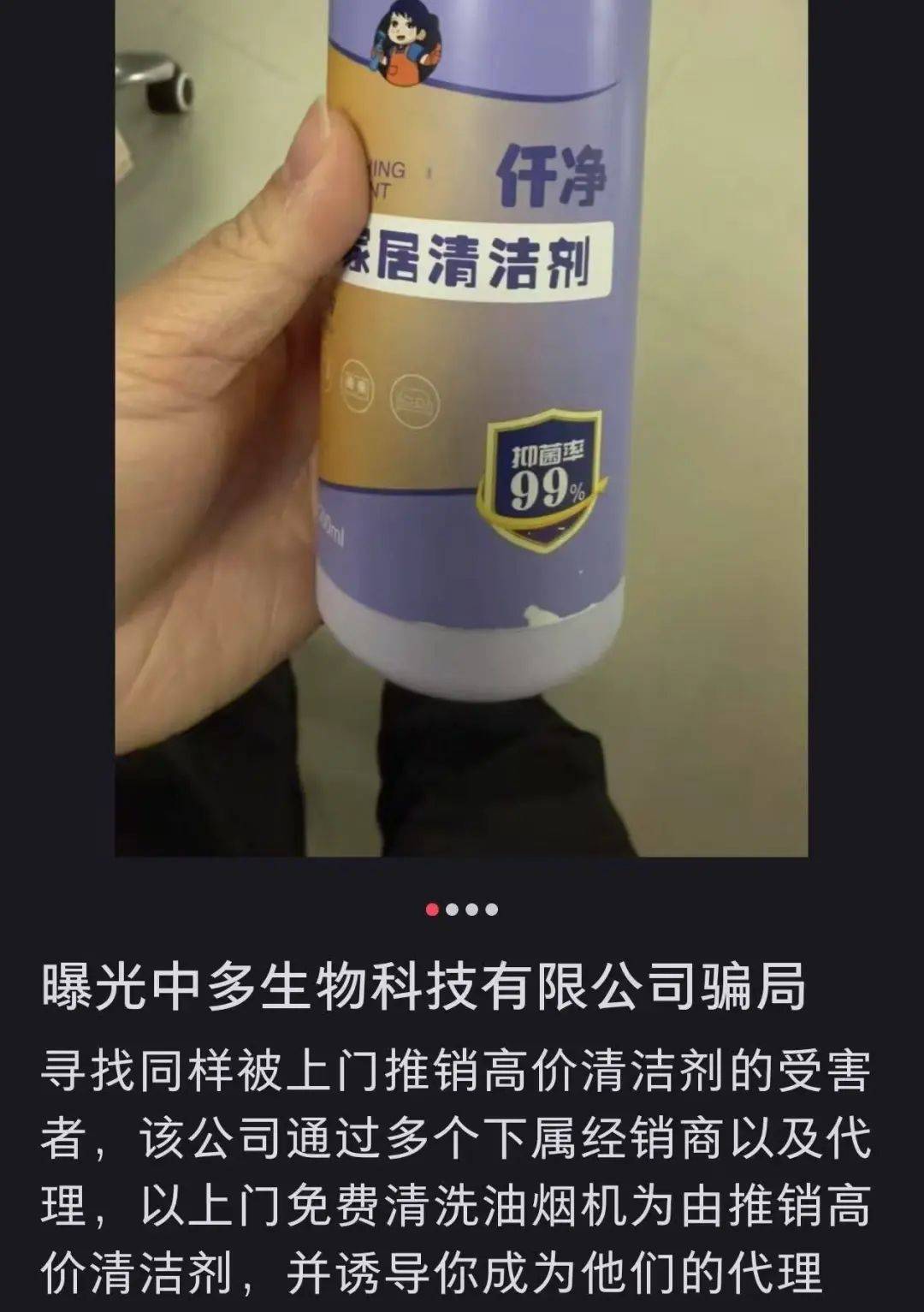Open the cleaning spray bottle photo full-screen
Viewport: 924px width, 1312px height.
462,428
